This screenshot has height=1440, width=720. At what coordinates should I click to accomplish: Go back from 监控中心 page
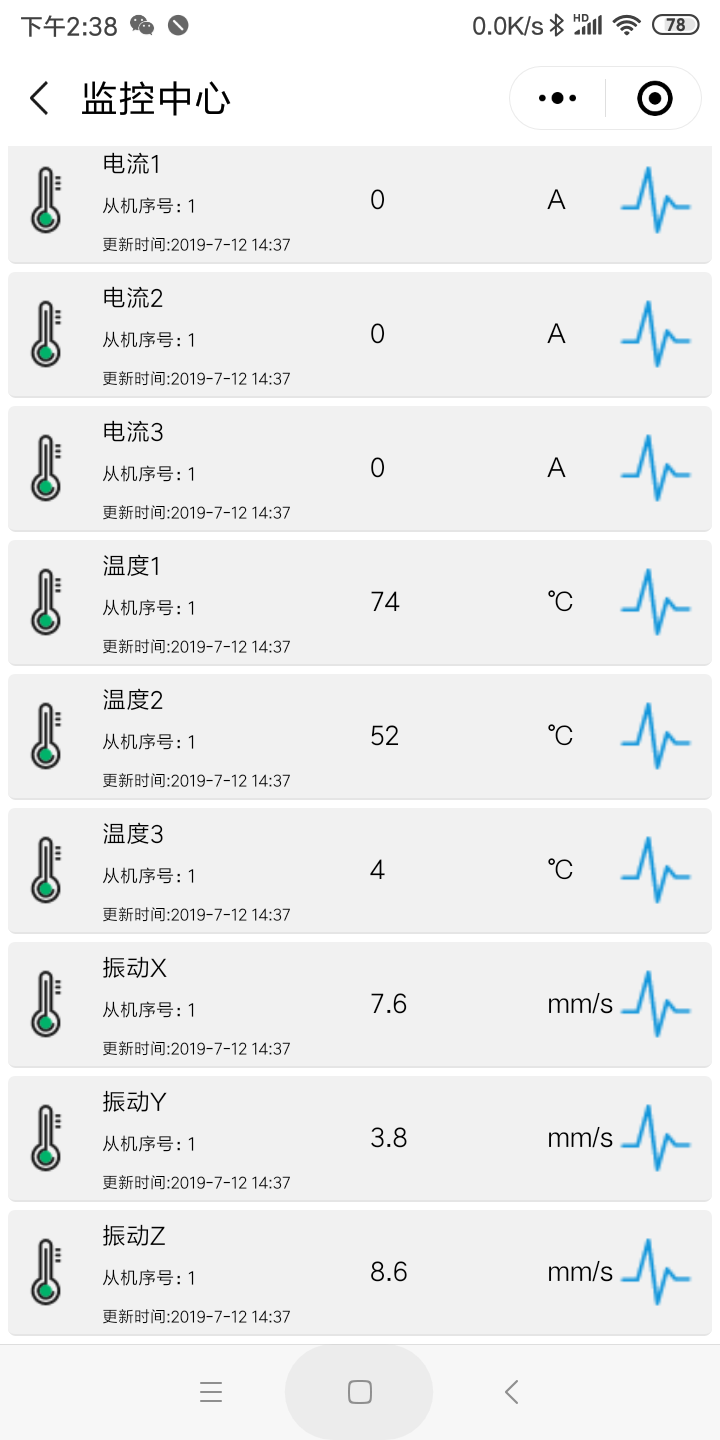(39, 98)
